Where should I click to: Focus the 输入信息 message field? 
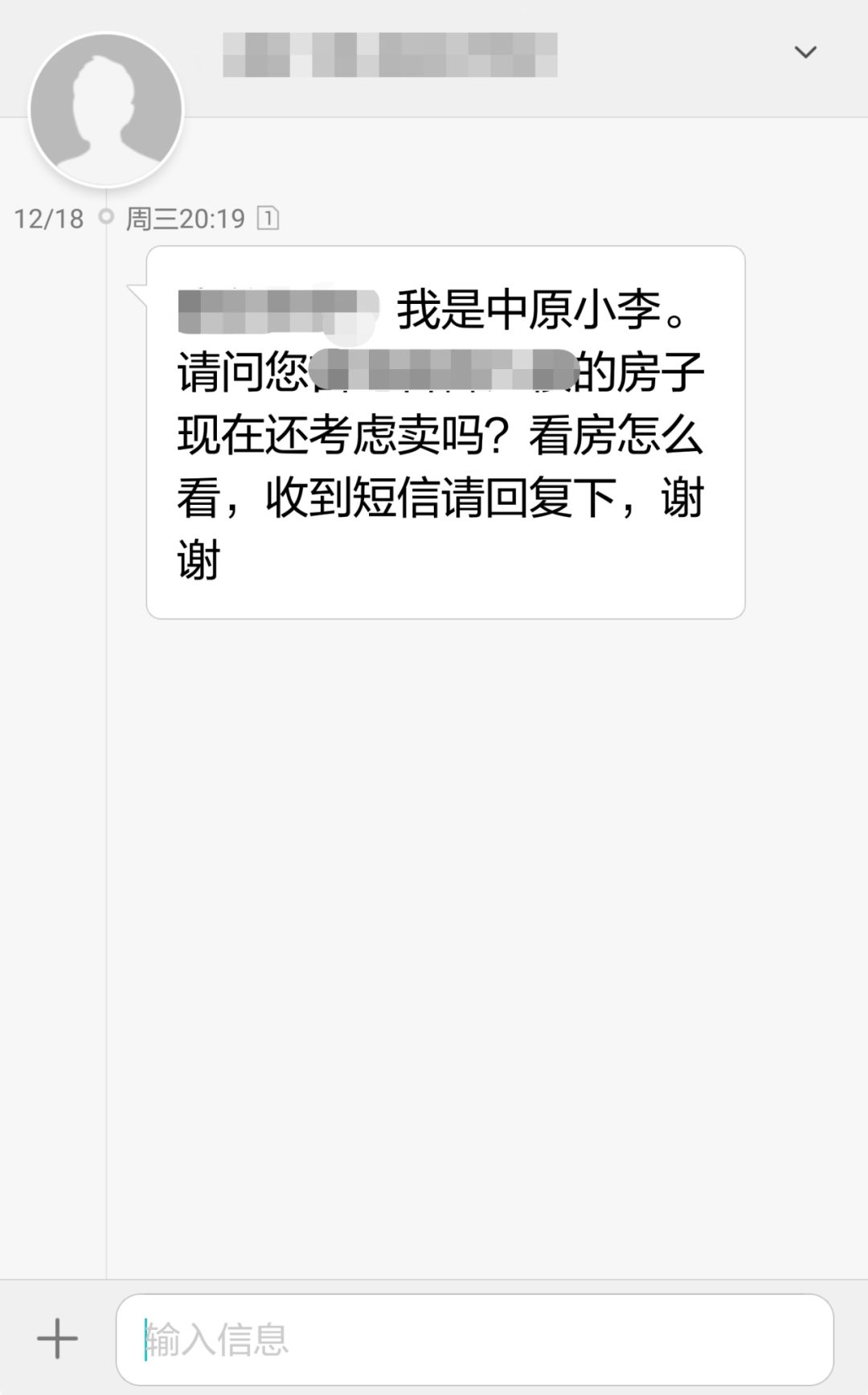[x=474, y=1339]
